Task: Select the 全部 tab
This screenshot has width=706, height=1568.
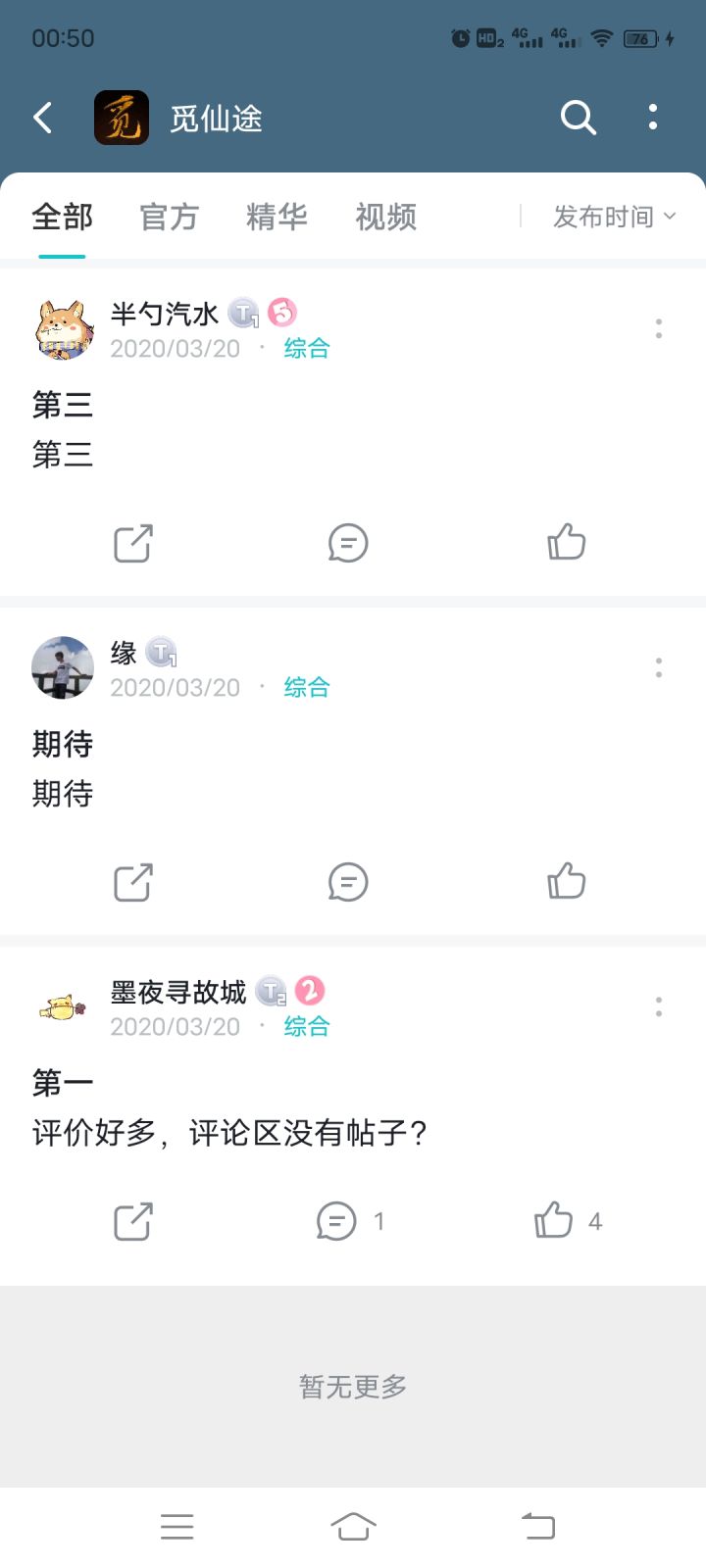Action: point(62,217)
